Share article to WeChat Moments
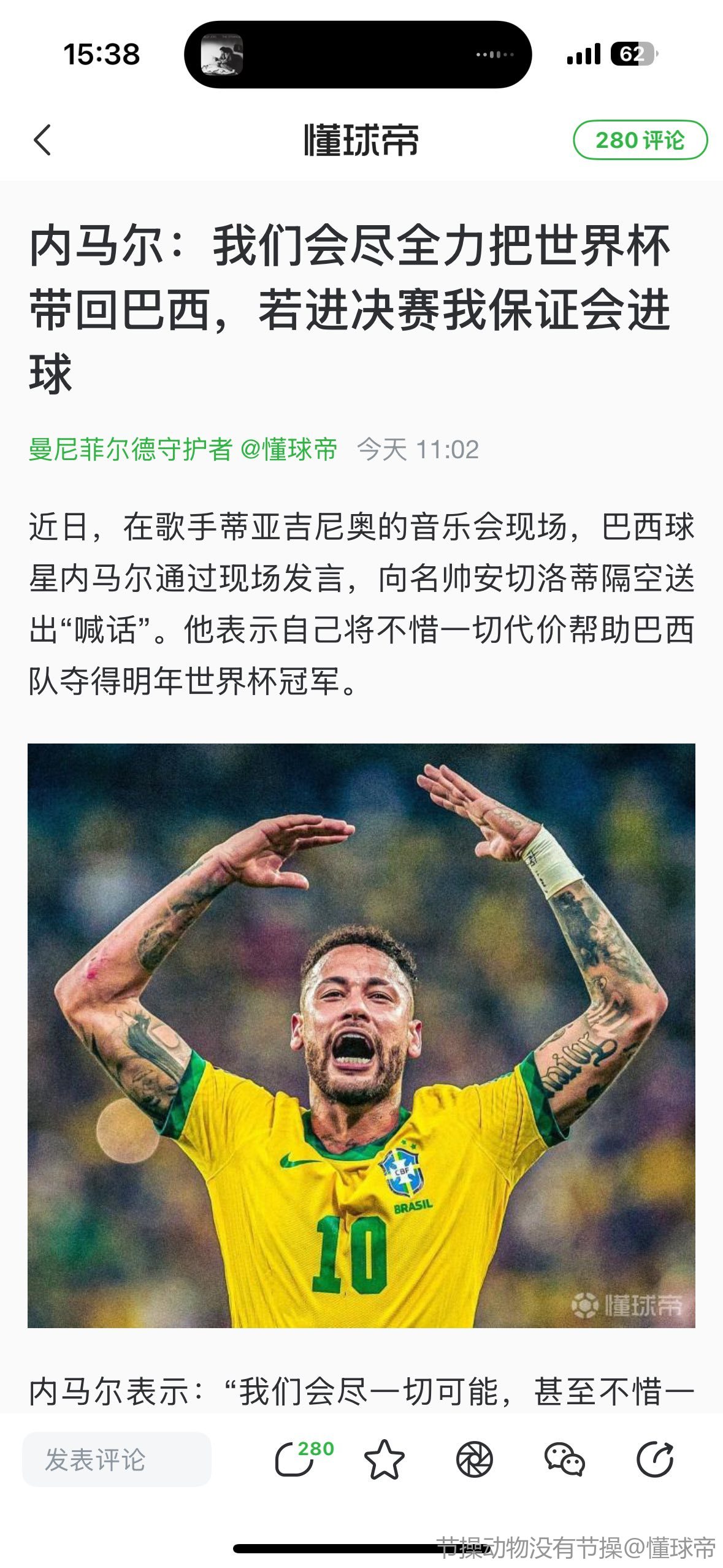Image resolution: width=723 pixels, height=1568 pixels. [474, 1459]
